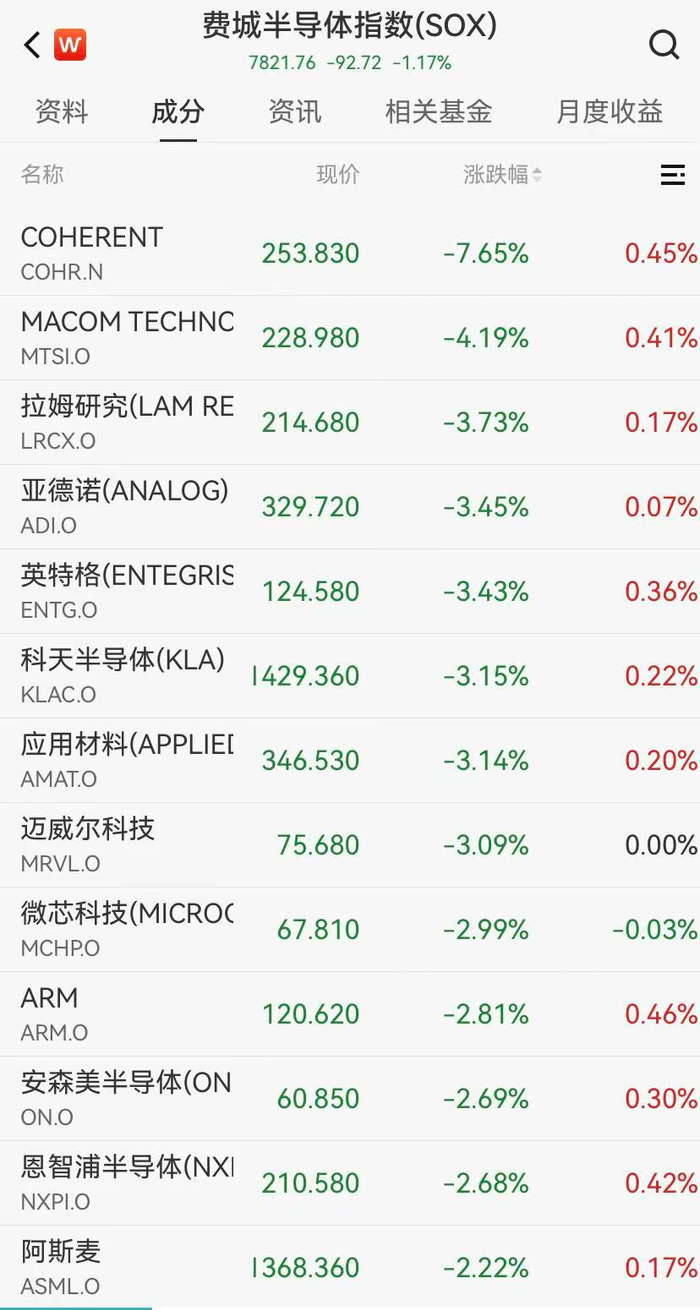The height and width of the screenshot is (1310, 700).
Task: Open the 阿斯麦 ASML.O row
Action: (x=350, y=1267)
